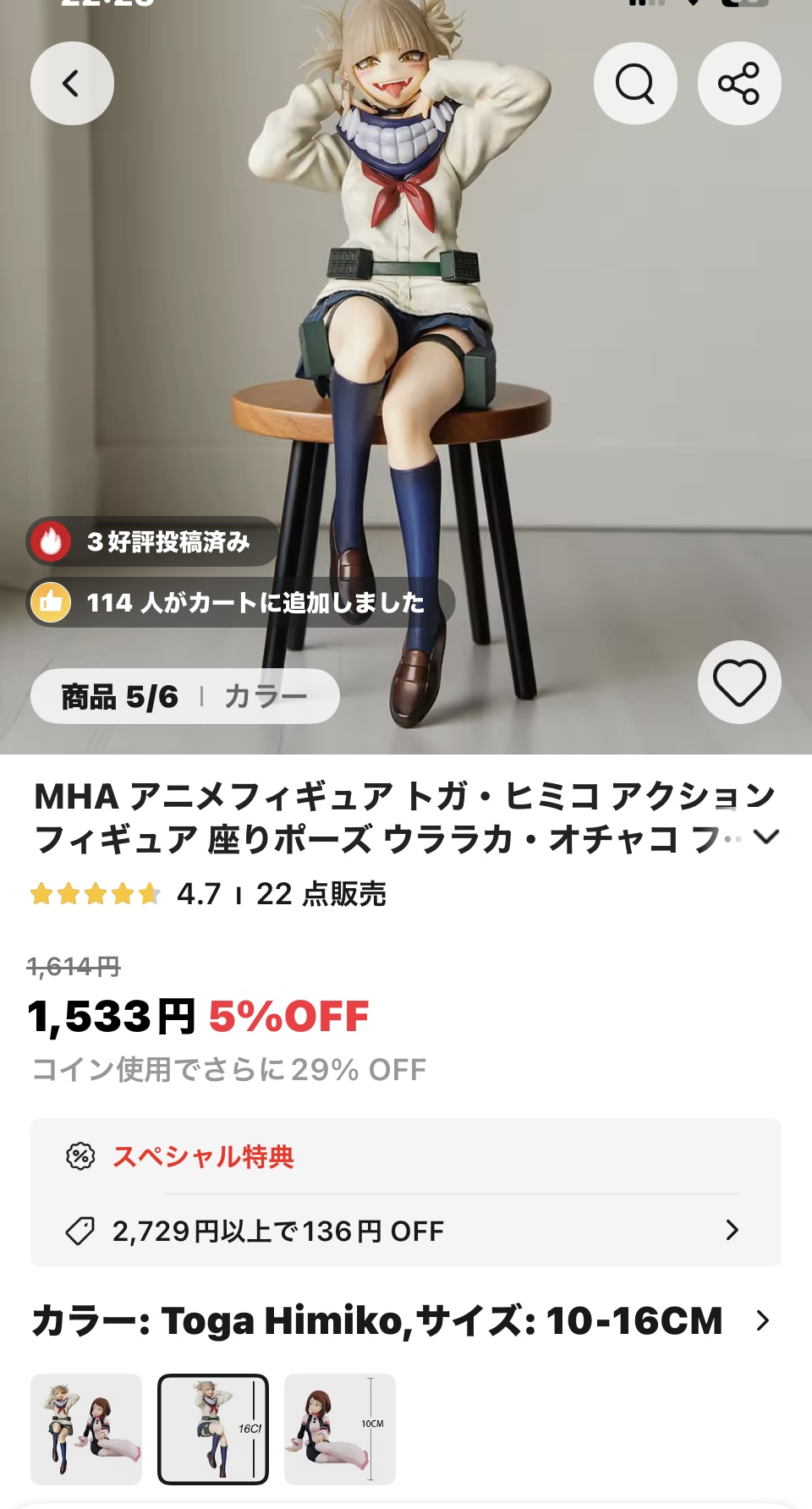This screenshot has height=1509, width=812.
Task: Choose the Toga Himiko 16CM variant
Action: coord(213,1429)
